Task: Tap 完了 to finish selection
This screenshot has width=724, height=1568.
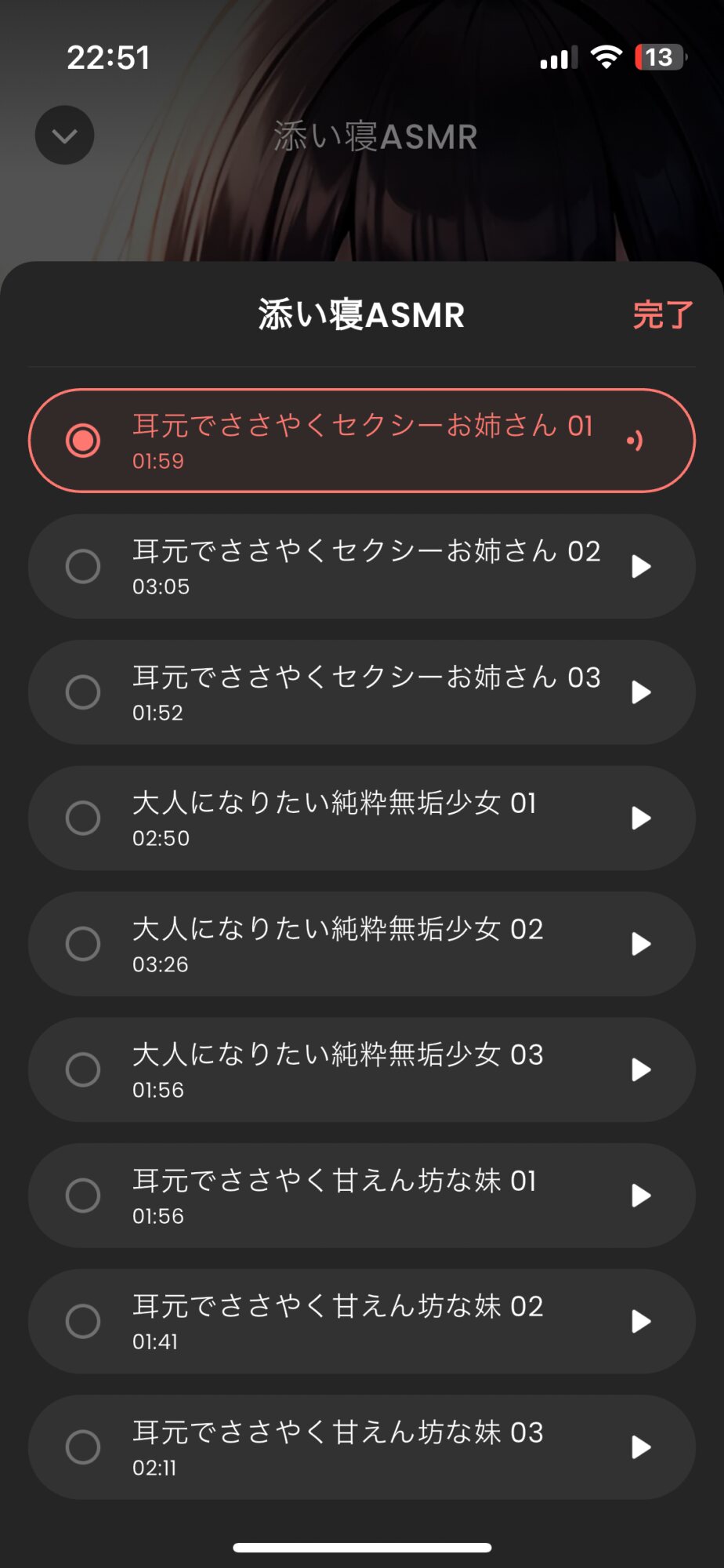Action: pos(662,315)
